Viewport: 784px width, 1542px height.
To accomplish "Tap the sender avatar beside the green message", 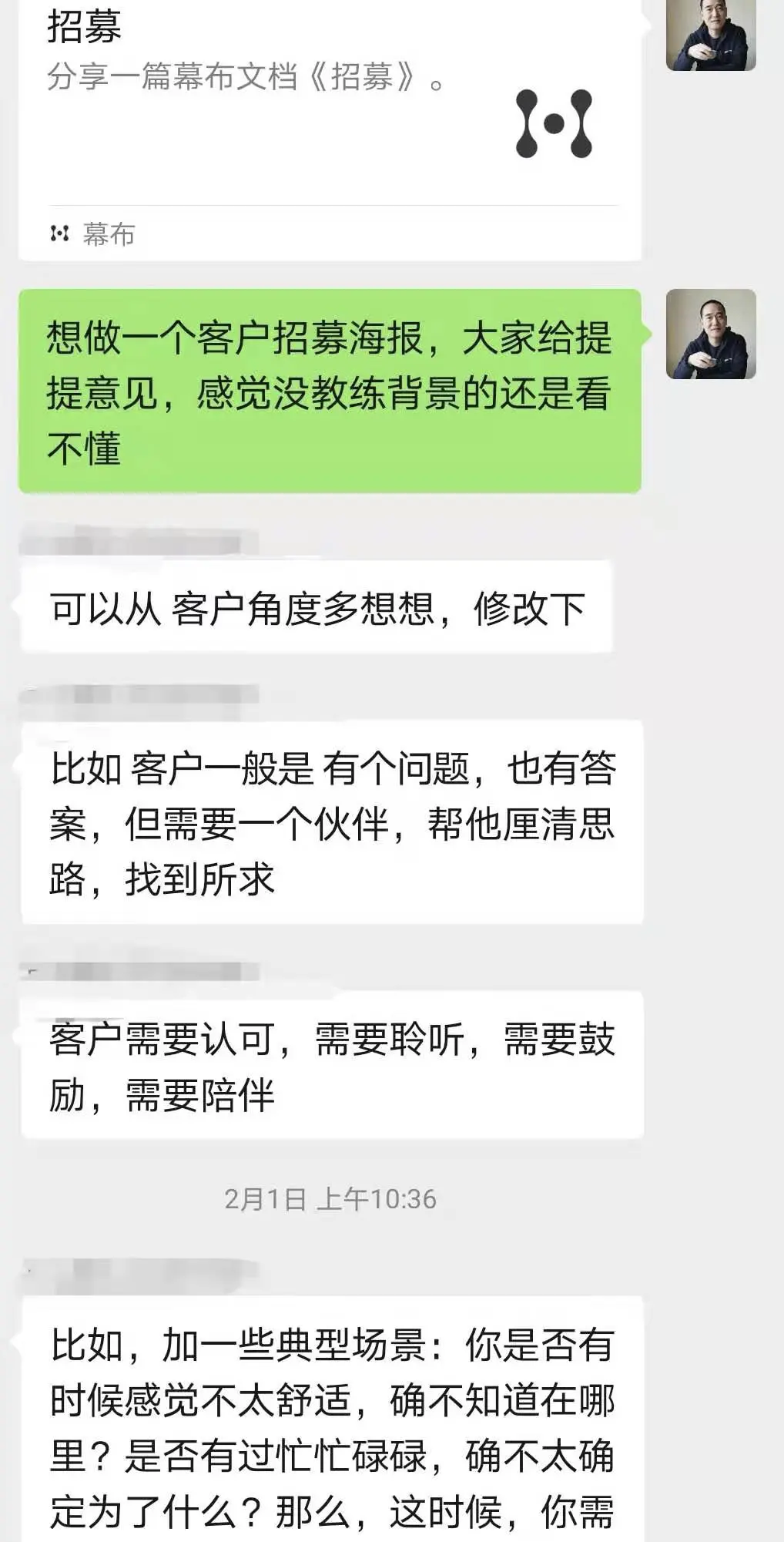I will [710, 334].
